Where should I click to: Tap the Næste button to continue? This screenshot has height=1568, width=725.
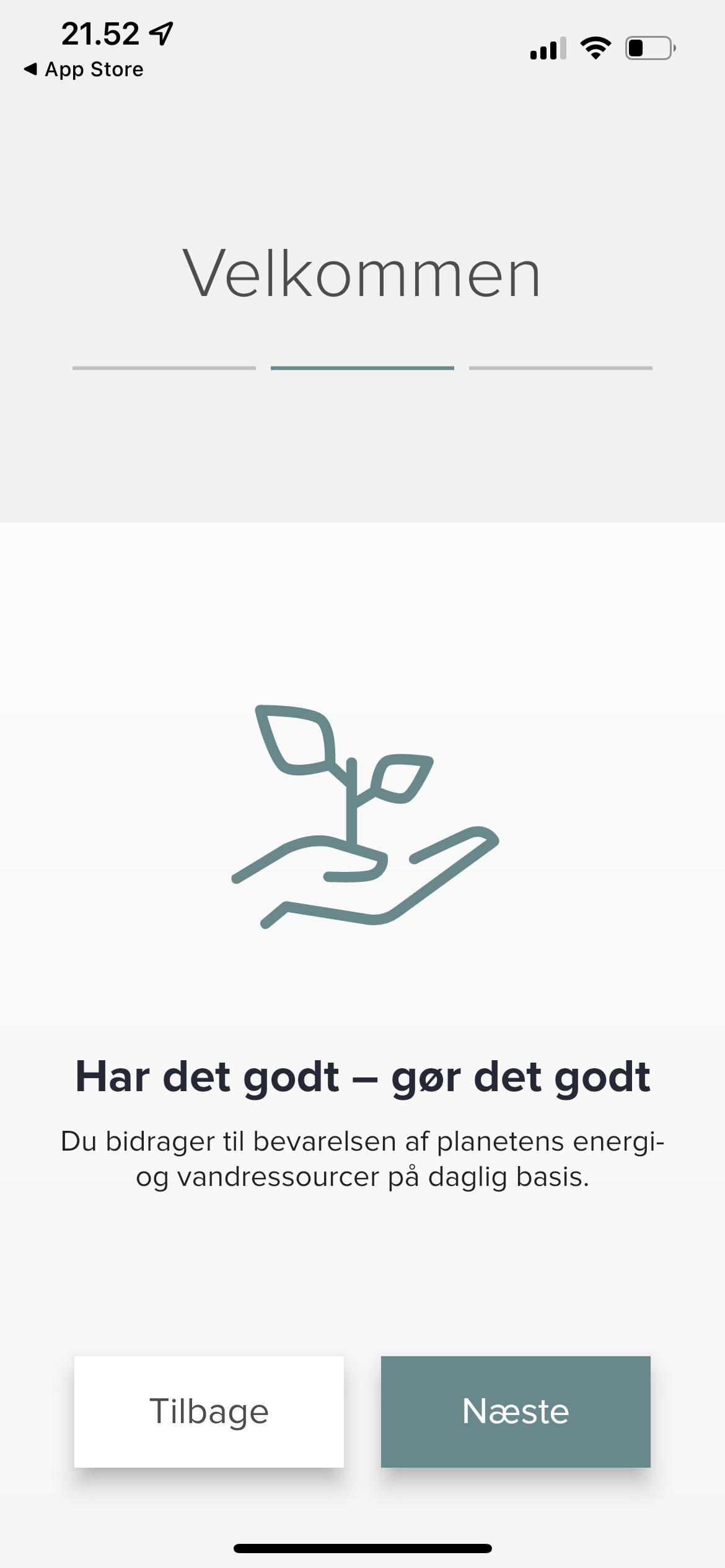516,1411
